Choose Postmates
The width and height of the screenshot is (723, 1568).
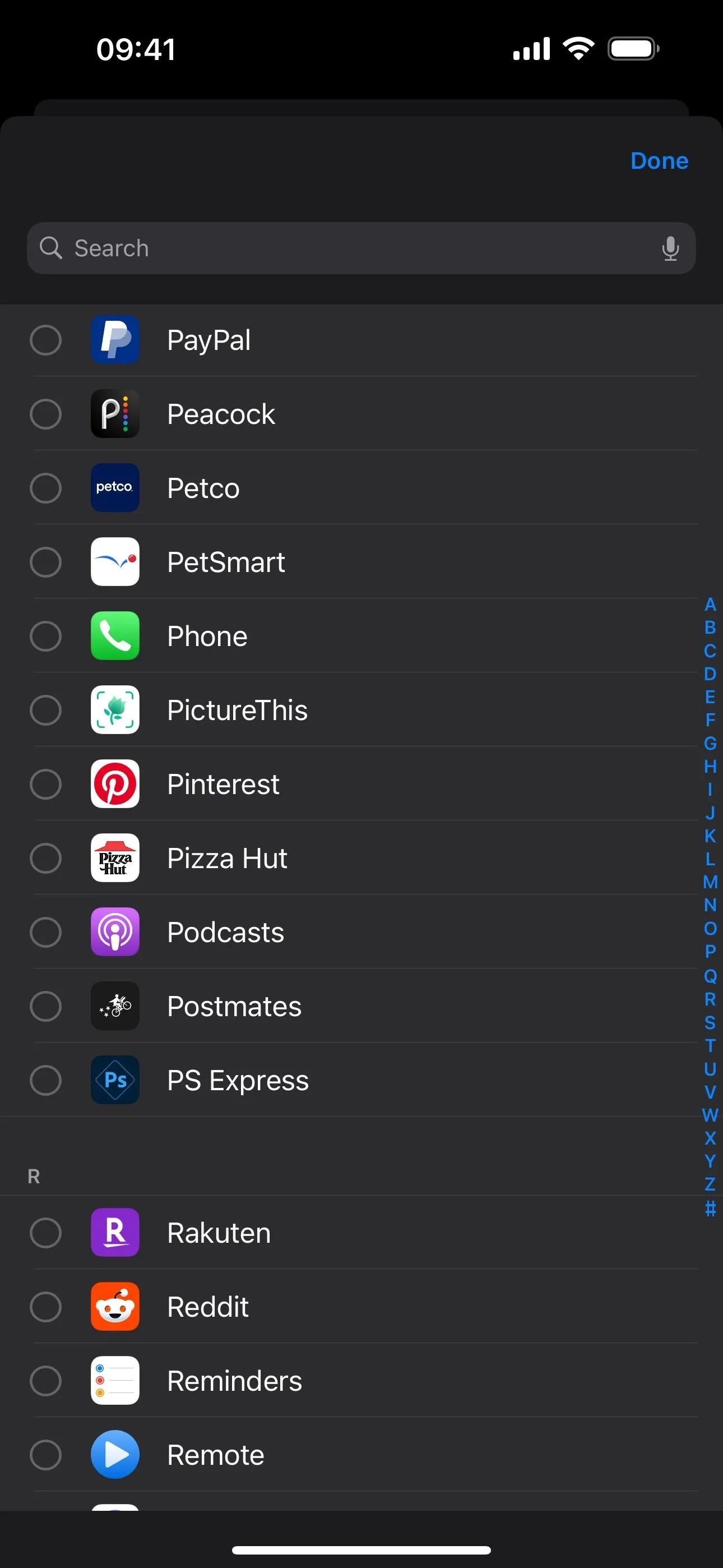361,1006
